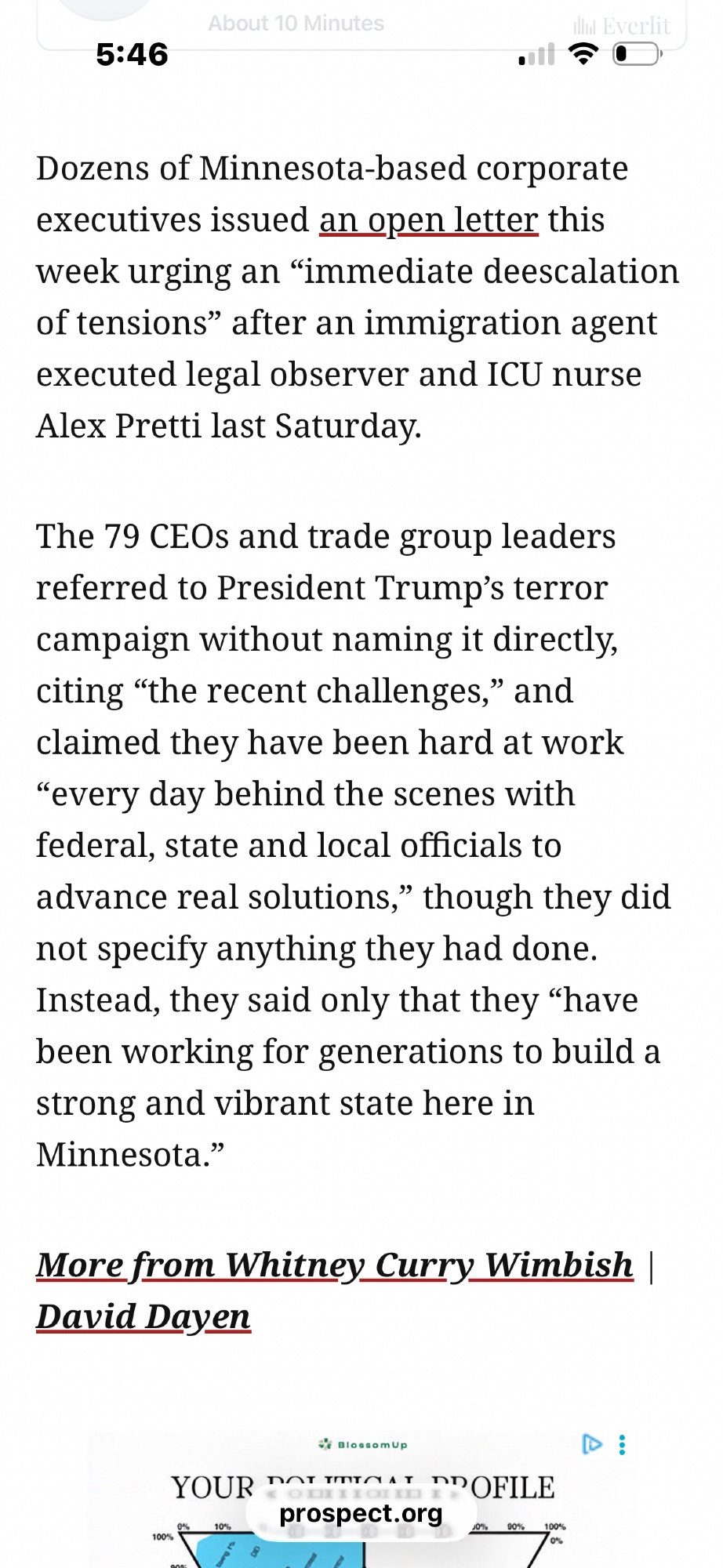The image size is (723, 1568).
Task: Open More from Whitney Curry Wimbish
Action: (x=335, y=1265)
